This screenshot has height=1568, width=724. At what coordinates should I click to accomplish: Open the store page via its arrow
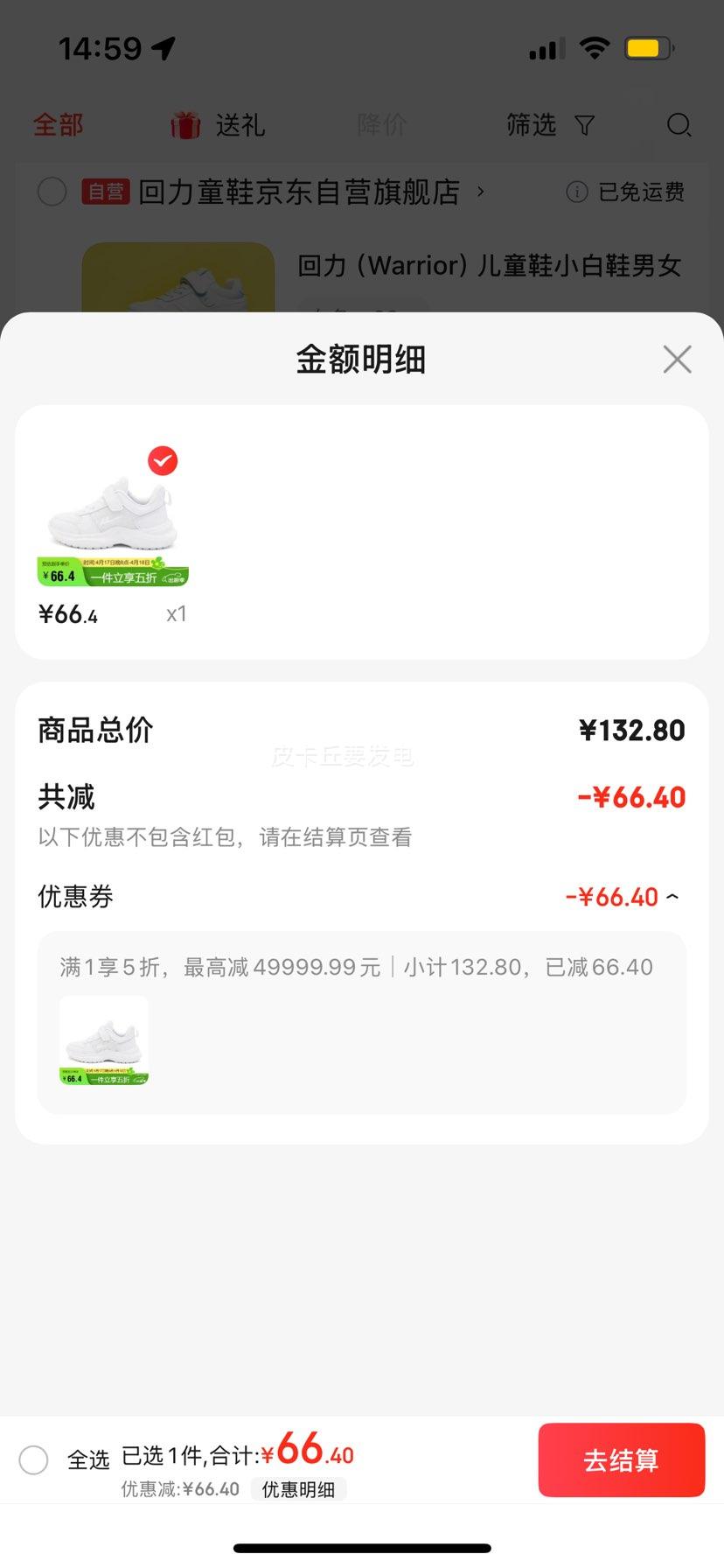(480, 193)
